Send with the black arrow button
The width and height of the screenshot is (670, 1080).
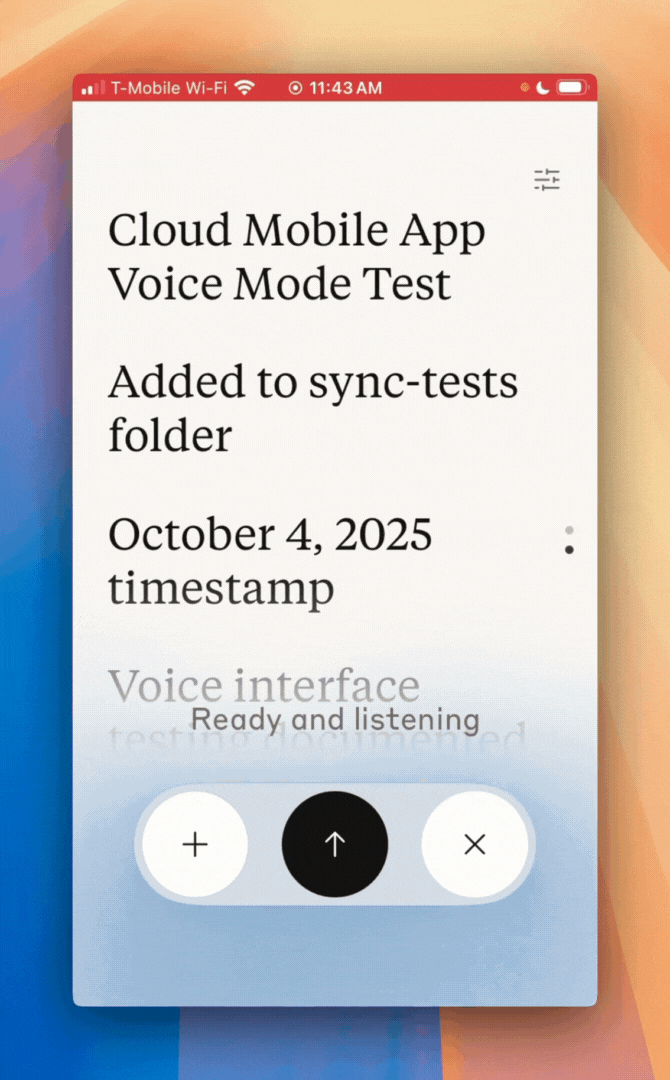click(x=335, y=845)
